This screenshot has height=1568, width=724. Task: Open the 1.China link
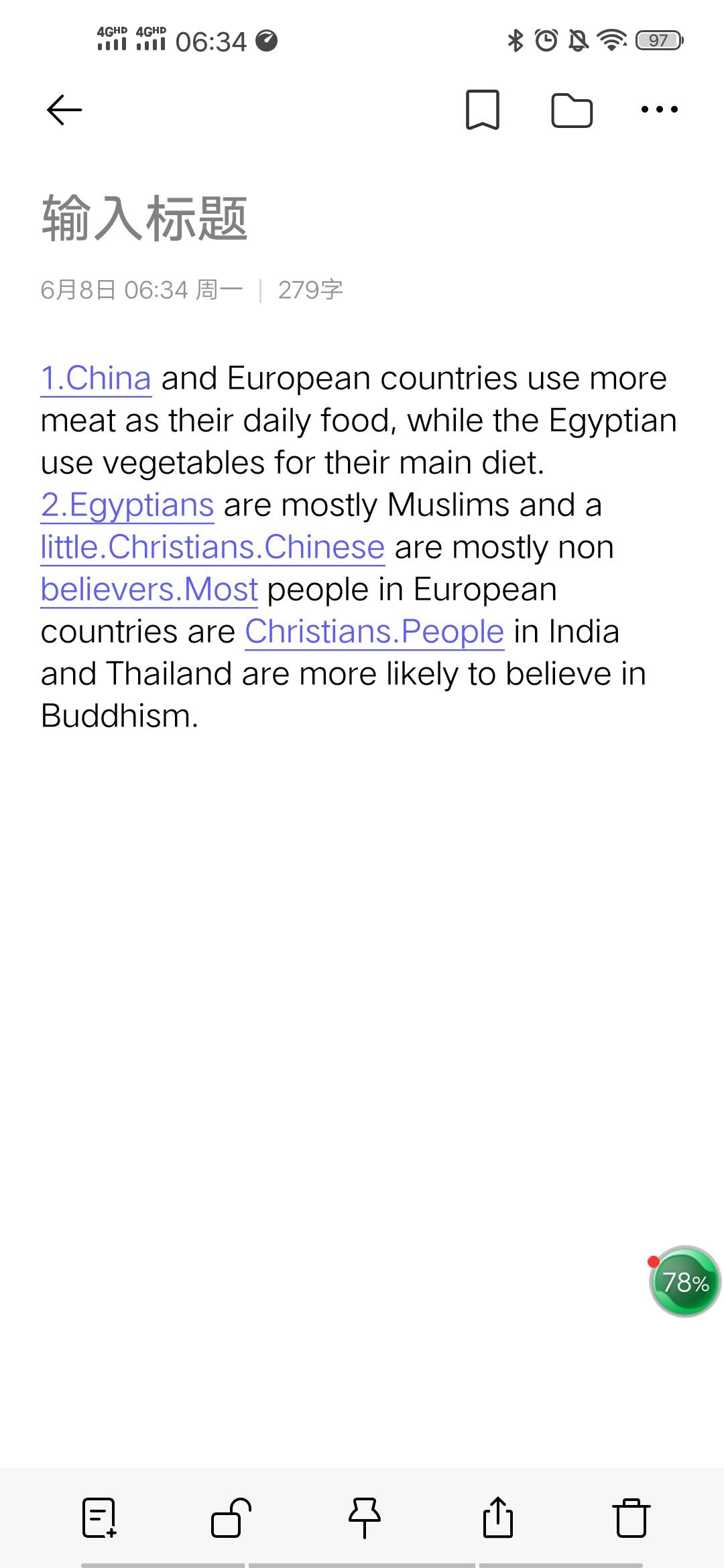click(96, 379)
